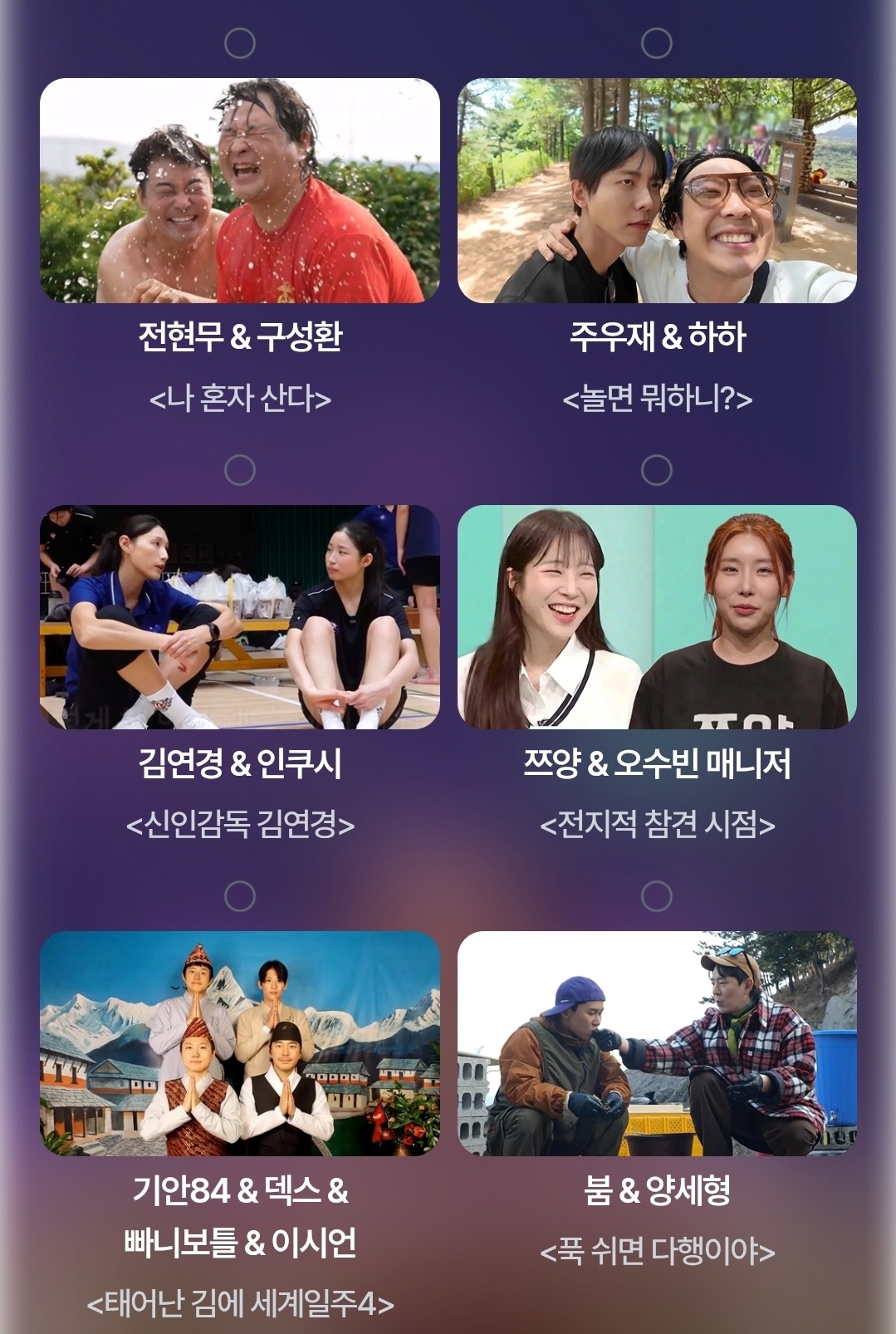This screenshot has height=1334, width=896.
Task: Open the 태어난 김에 세계일주4 thumbnail
Action: (238, 1045)
